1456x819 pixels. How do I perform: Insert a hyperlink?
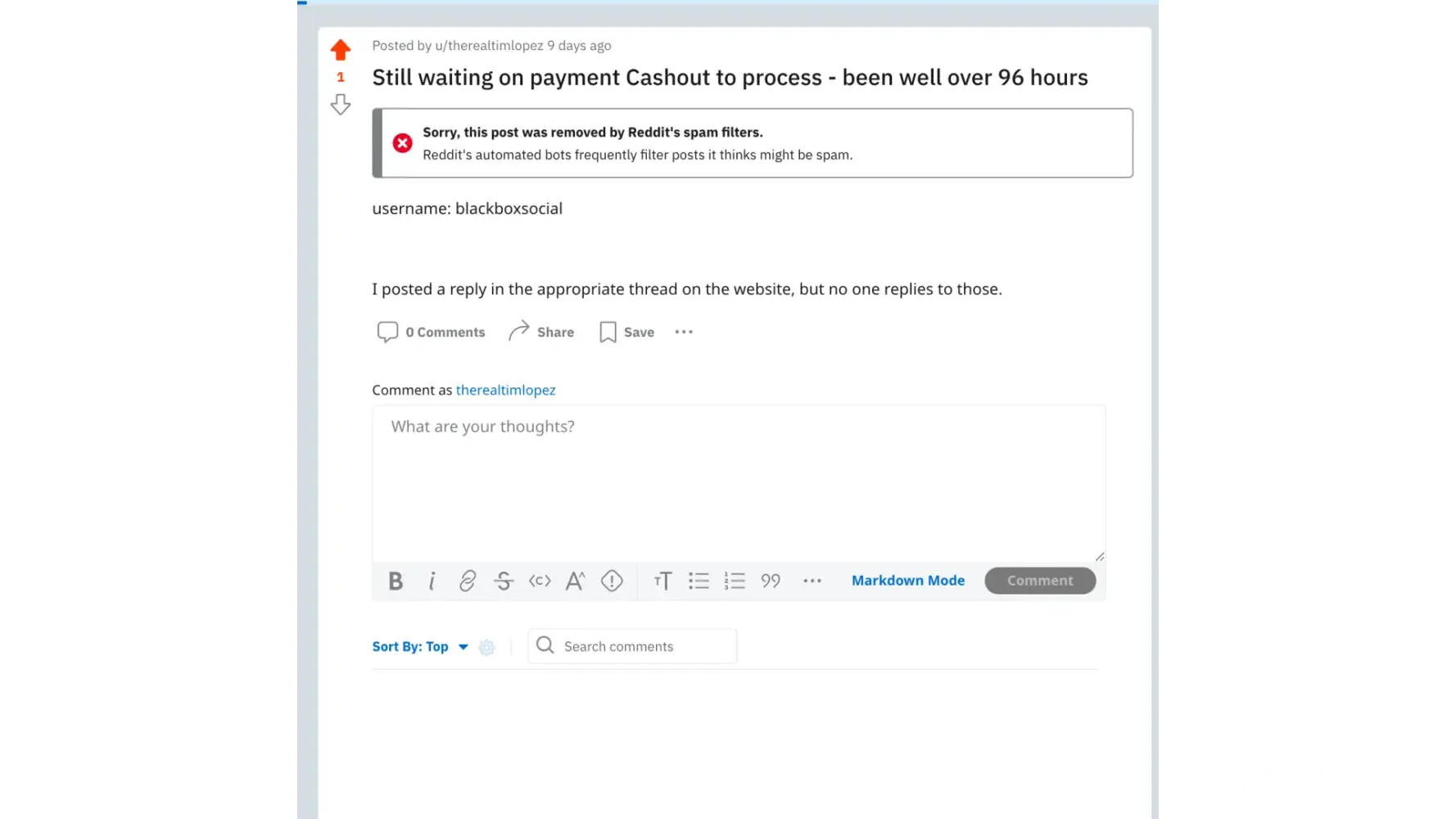[x=468, y=581]
